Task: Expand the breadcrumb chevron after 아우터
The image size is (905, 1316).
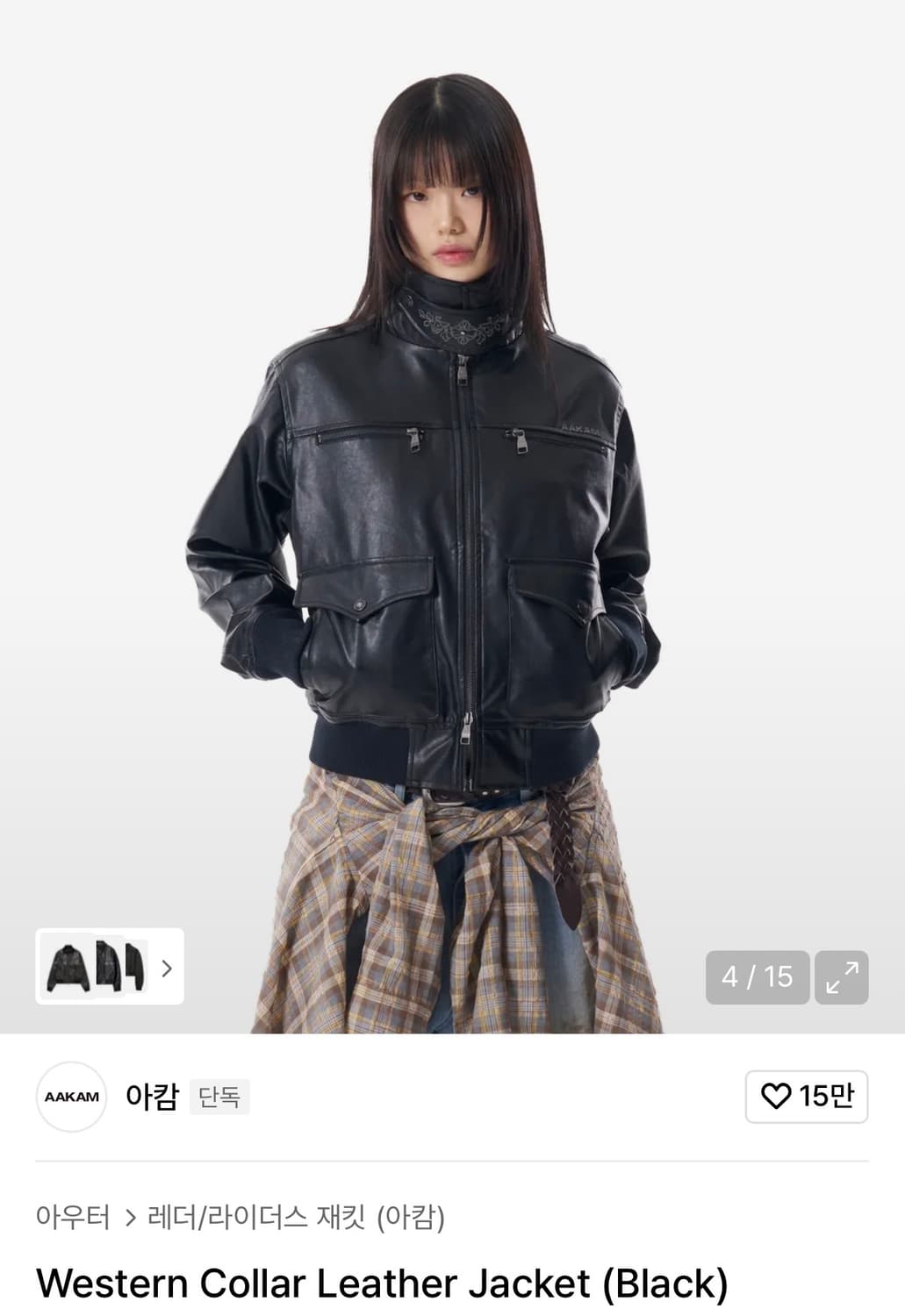Action: click(x=129, y=1217)
